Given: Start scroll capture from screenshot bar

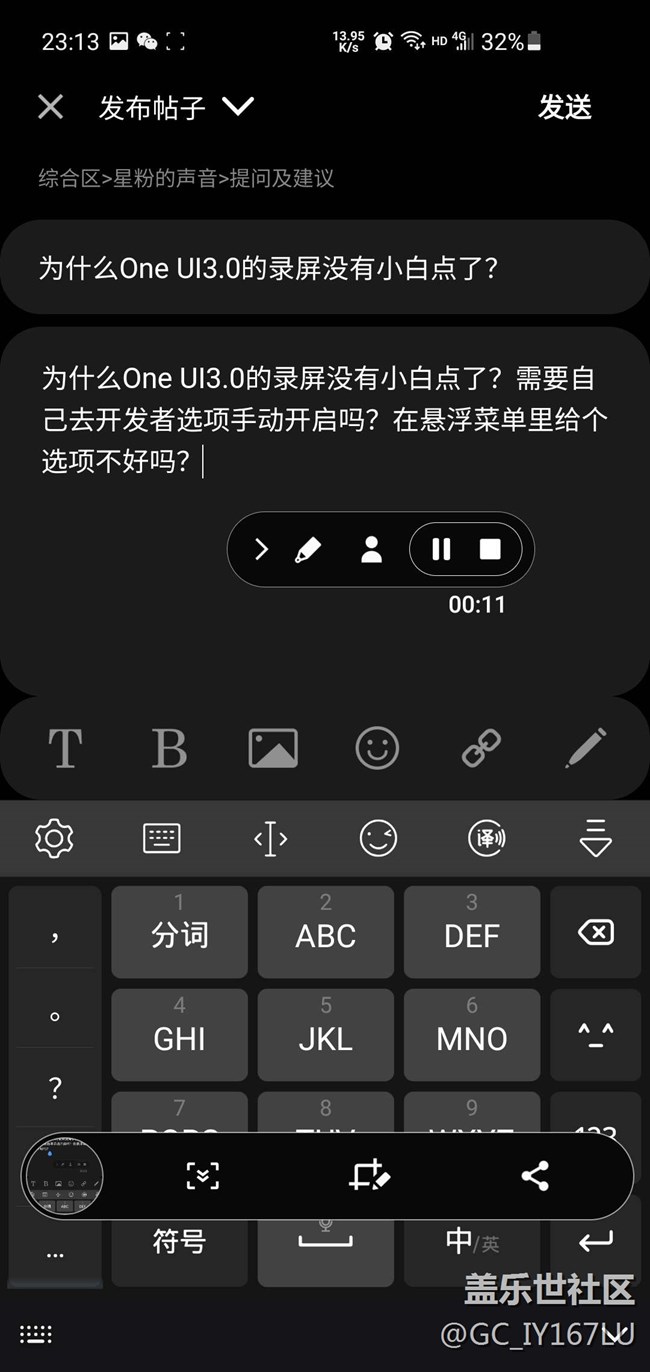Looking at the screenshot, I should pos(203,1176).
